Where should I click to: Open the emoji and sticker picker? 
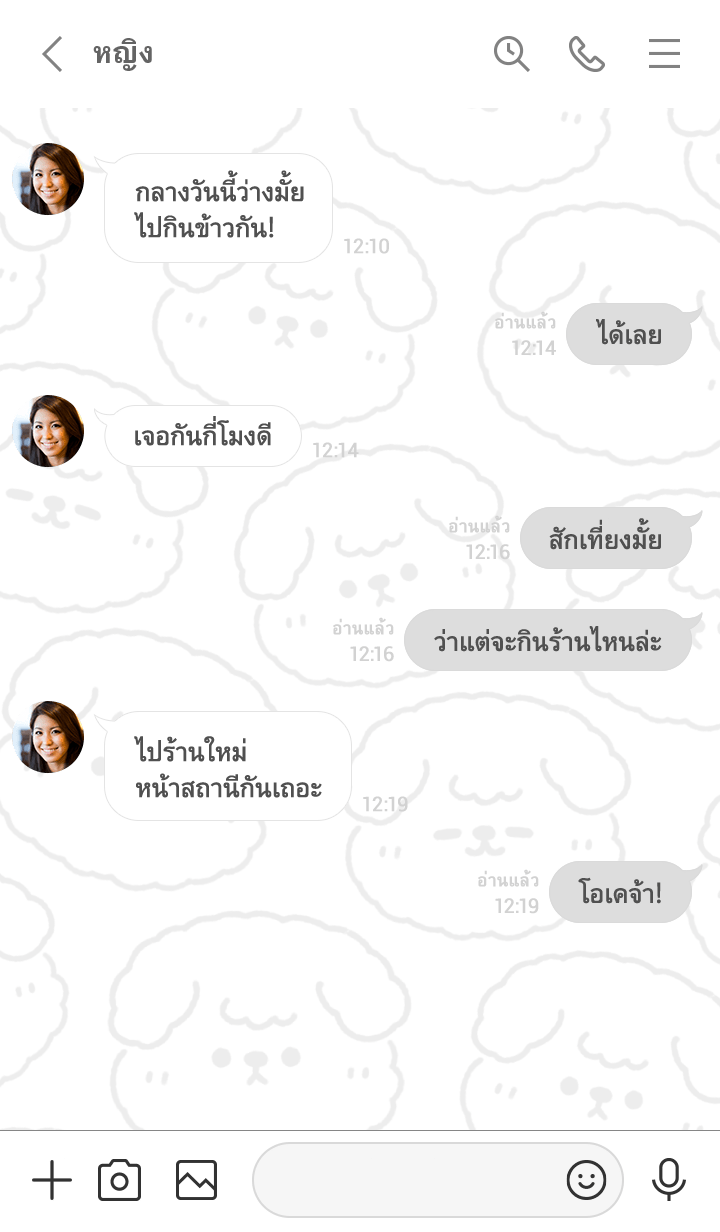[x=587, y=1181]
